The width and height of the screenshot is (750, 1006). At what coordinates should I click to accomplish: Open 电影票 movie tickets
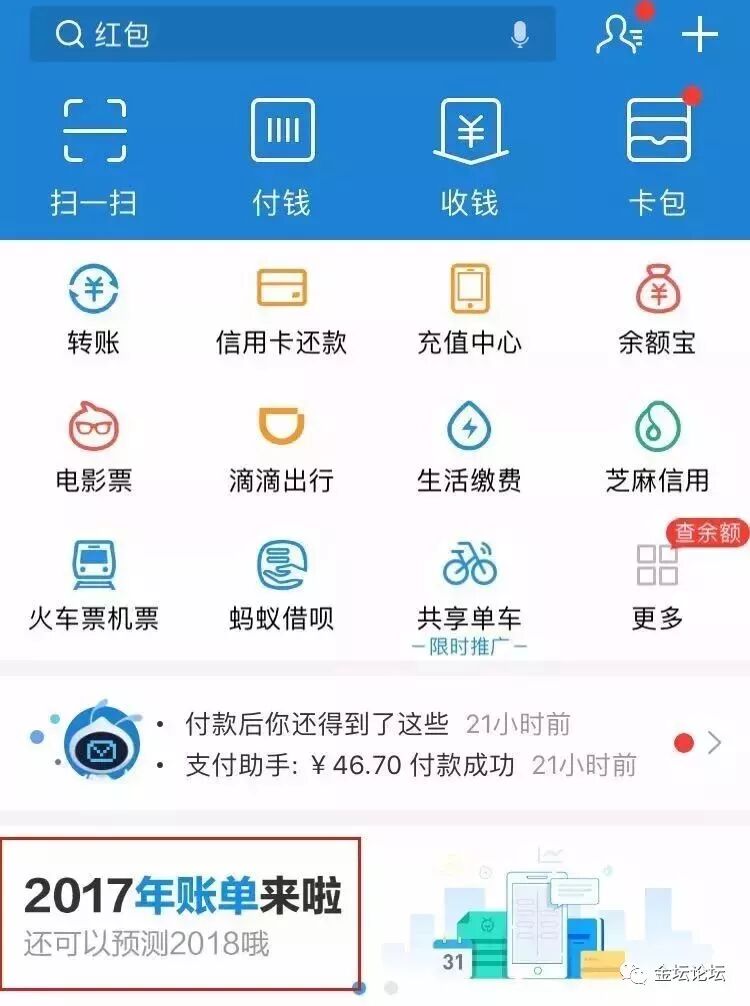click(x=94, y=447)
